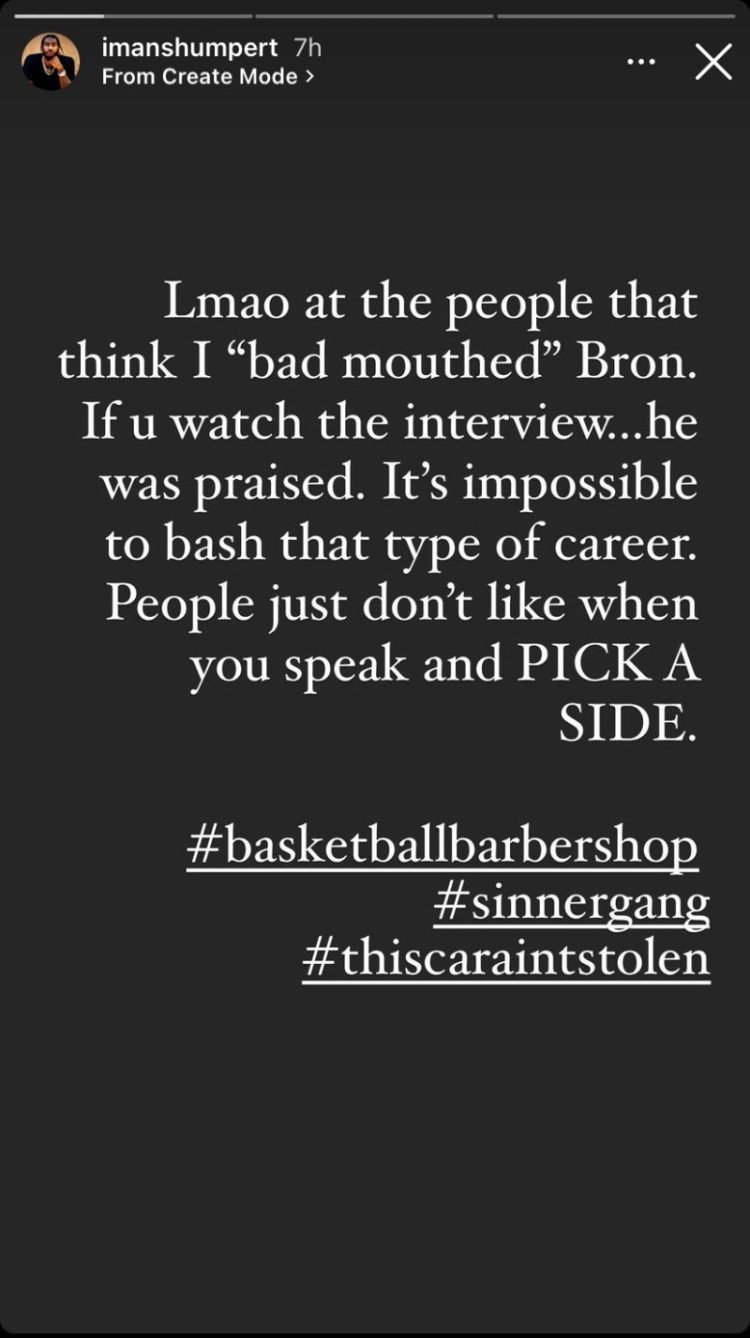Close the story viewer

(x=713, y=62)
